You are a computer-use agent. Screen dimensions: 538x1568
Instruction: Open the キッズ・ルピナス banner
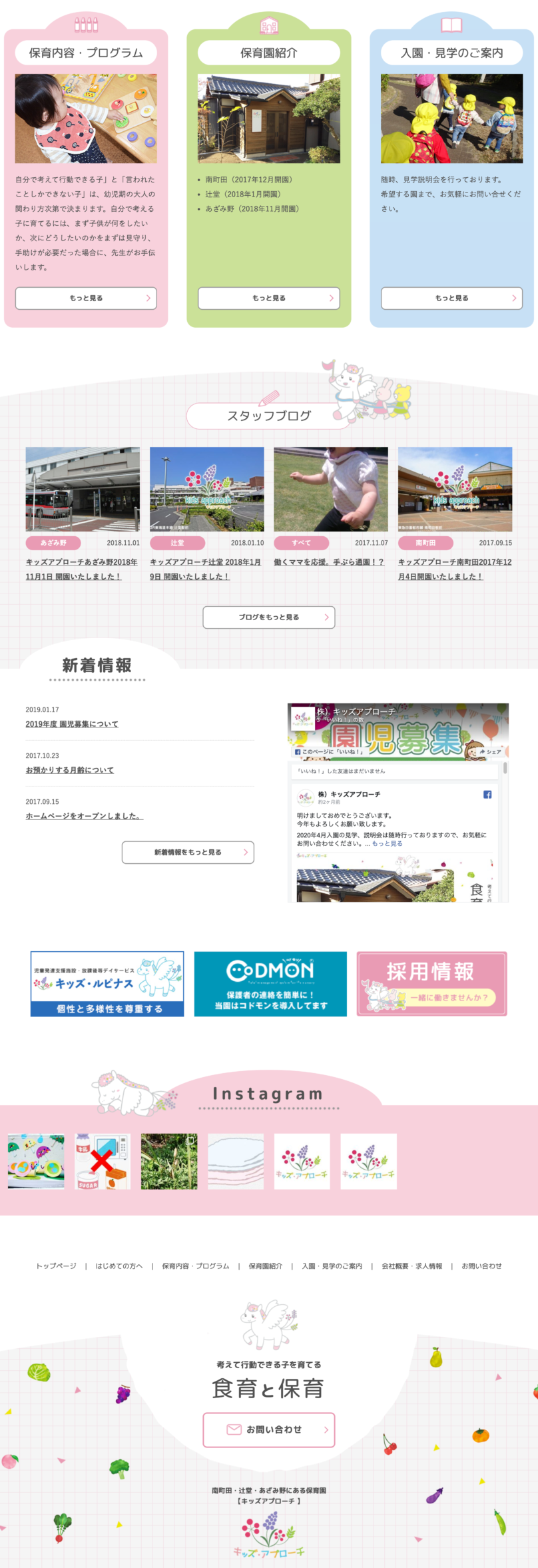pos(107,984)
